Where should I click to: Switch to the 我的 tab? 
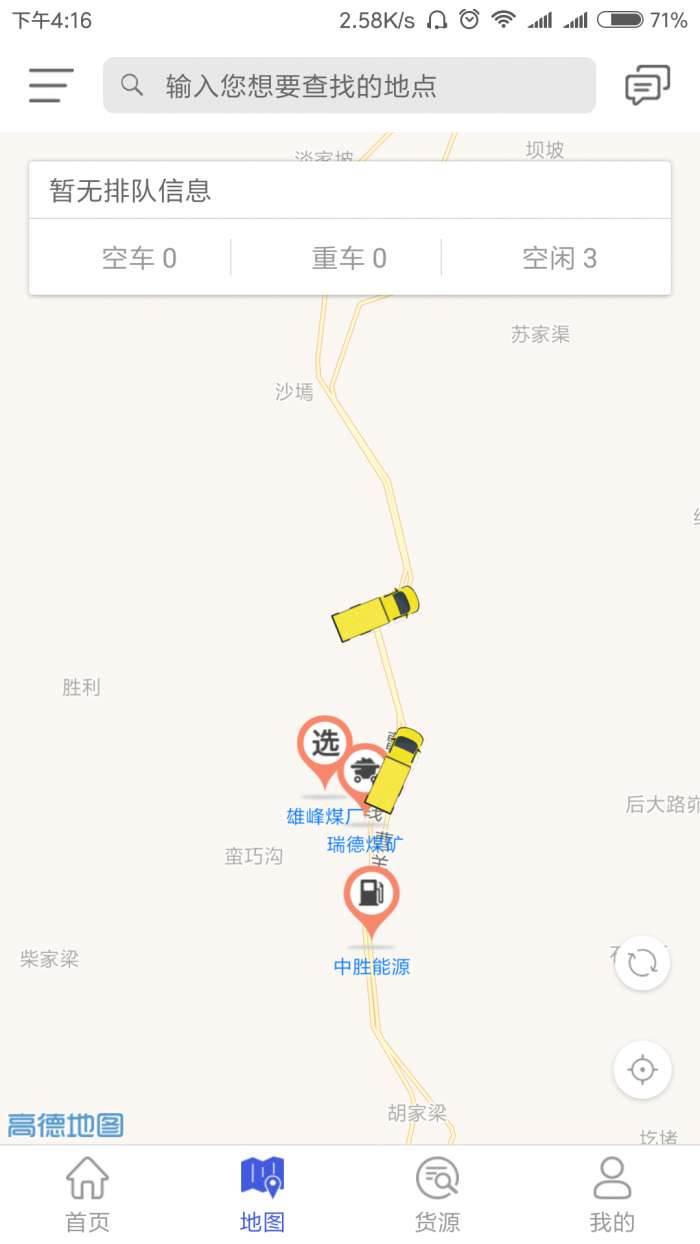coord(612,1194)
